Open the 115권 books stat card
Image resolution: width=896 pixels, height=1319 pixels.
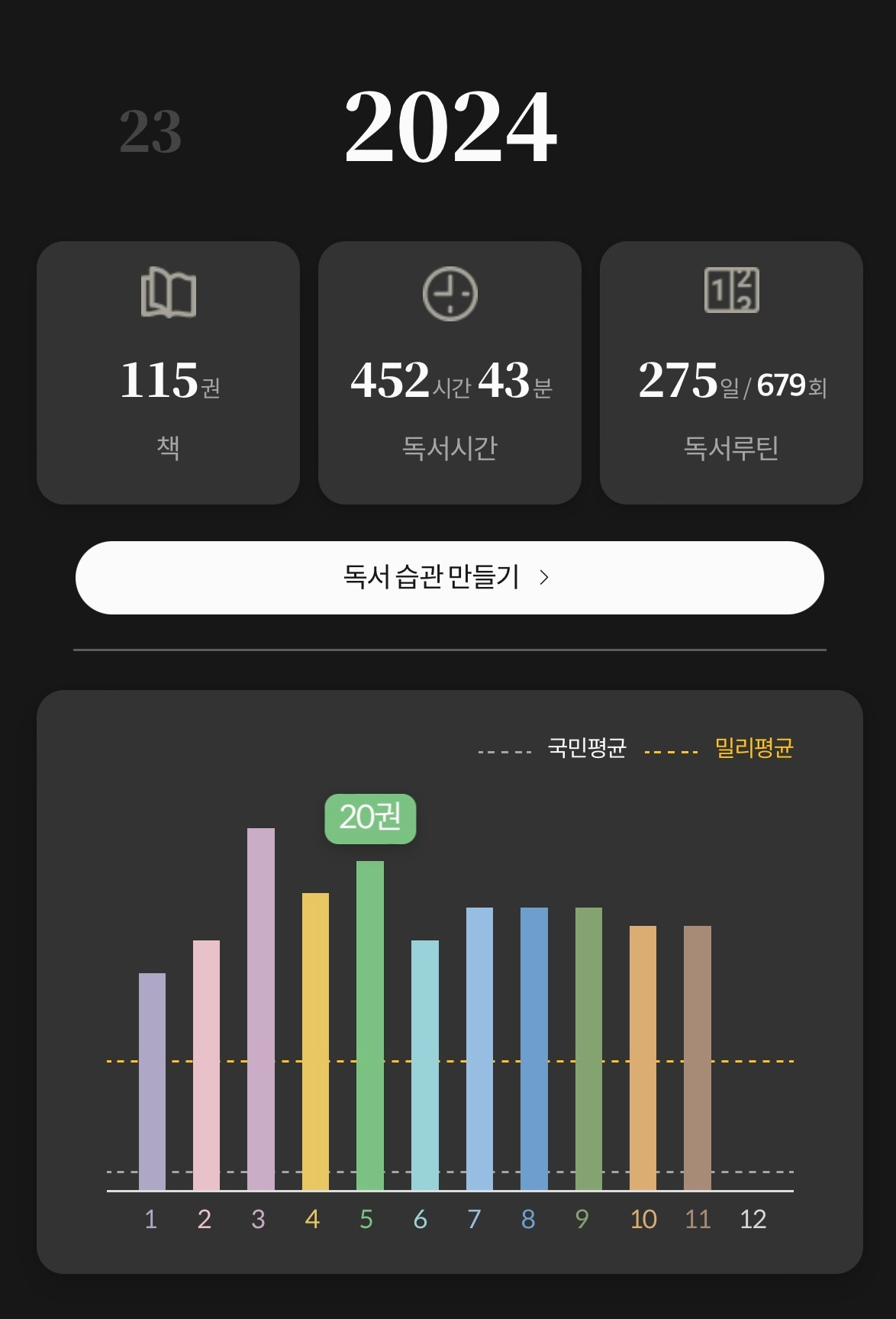(168, 372)
